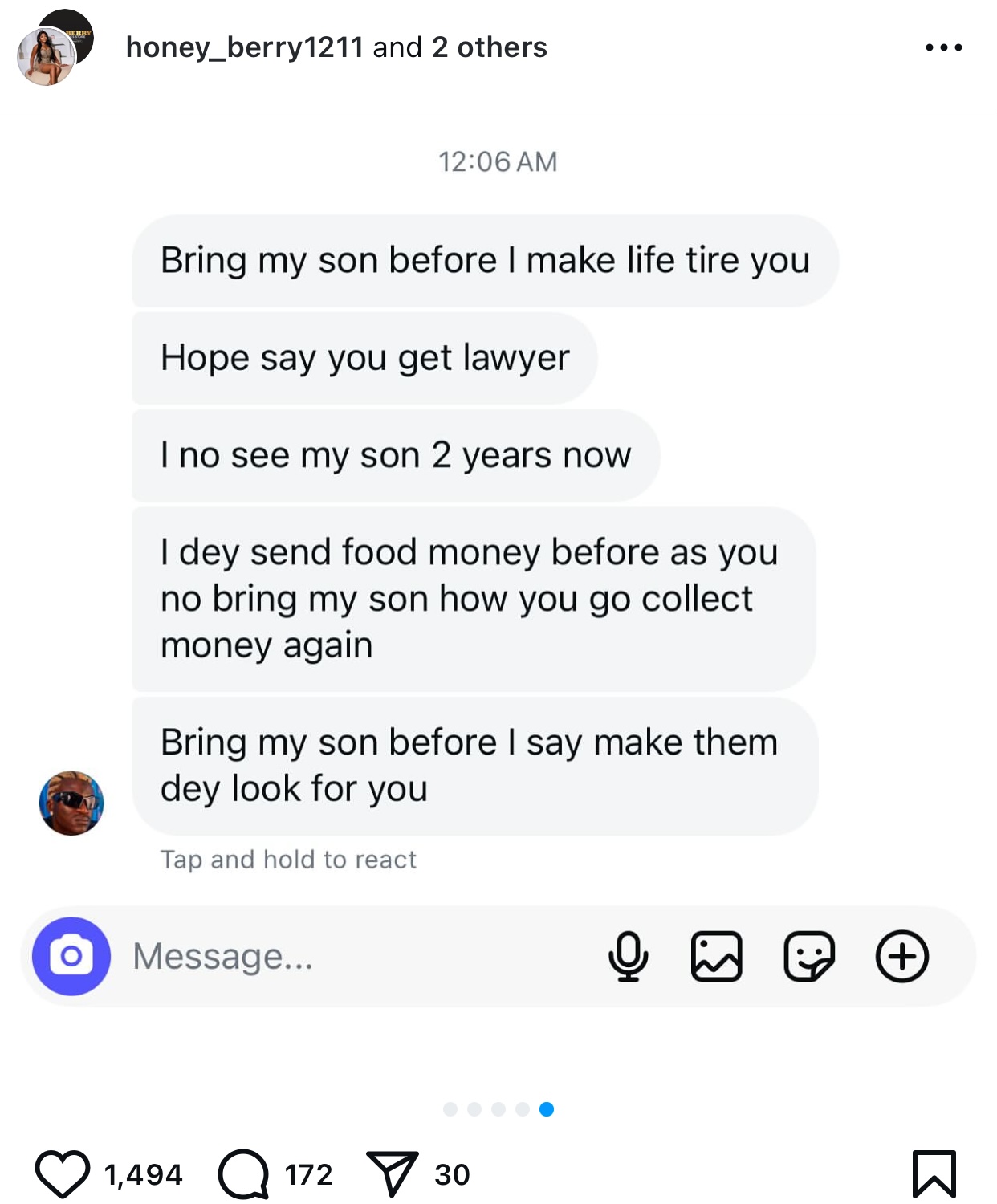Image resolution: width=997 pixels, height=1204 pixels.
Task: Open the comments with the speech bubble icon
Action: tap(247, 1174)
